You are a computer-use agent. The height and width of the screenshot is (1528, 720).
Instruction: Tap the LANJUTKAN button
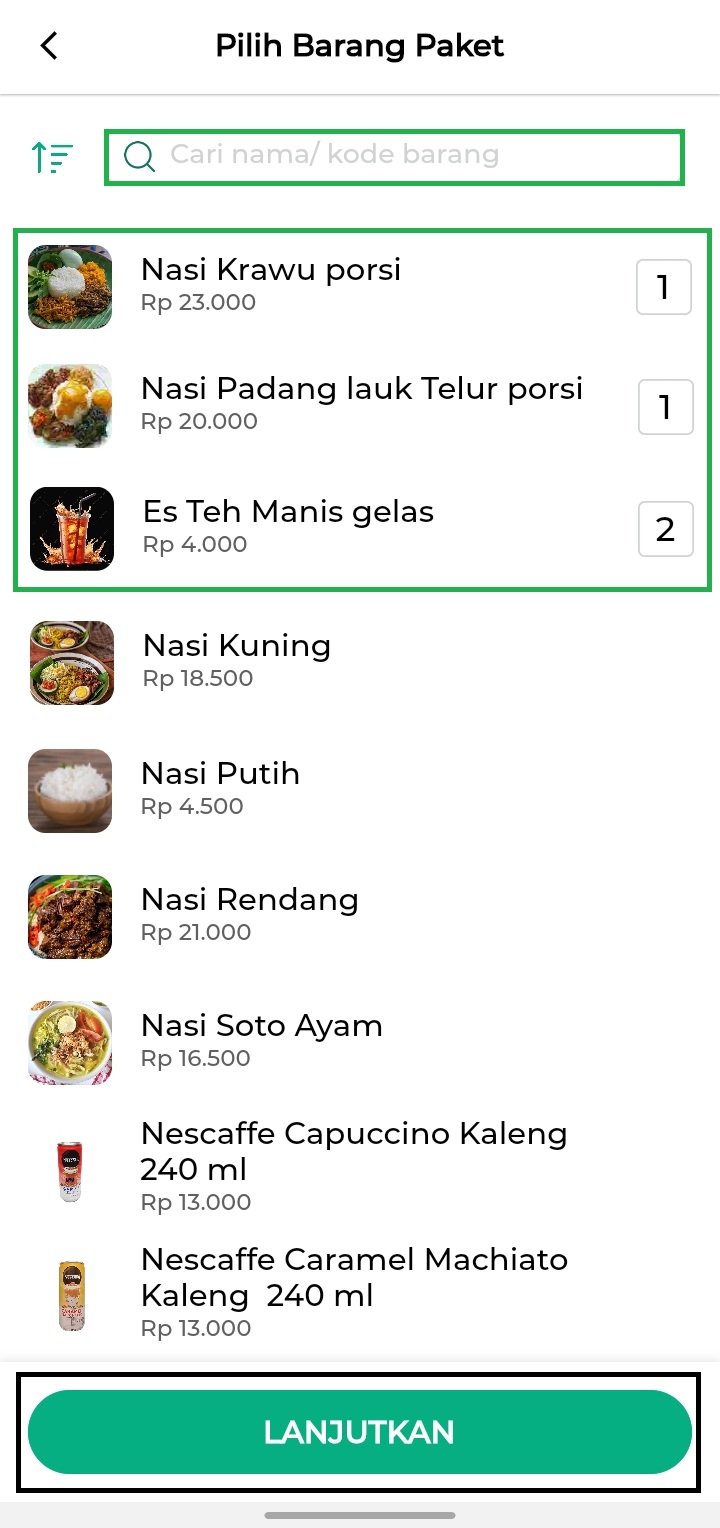click(x=360, y=1431)
